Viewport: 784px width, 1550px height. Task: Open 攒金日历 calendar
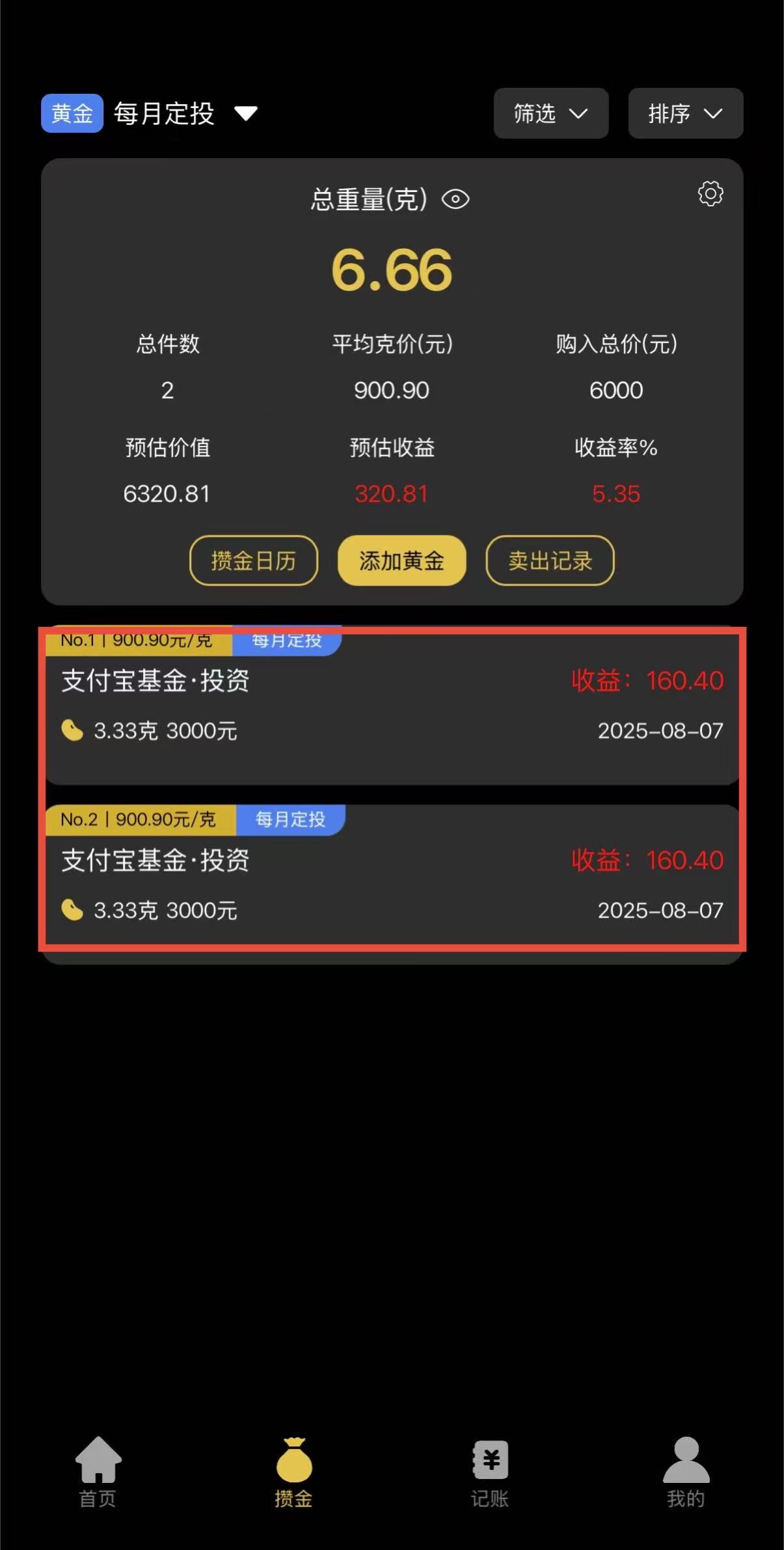(253, 560)
